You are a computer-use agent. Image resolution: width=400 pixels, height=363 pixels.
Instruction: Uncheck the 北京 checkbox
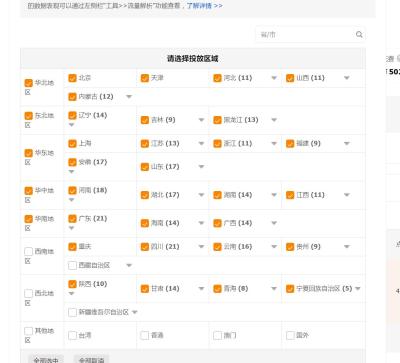coord(72,78)
